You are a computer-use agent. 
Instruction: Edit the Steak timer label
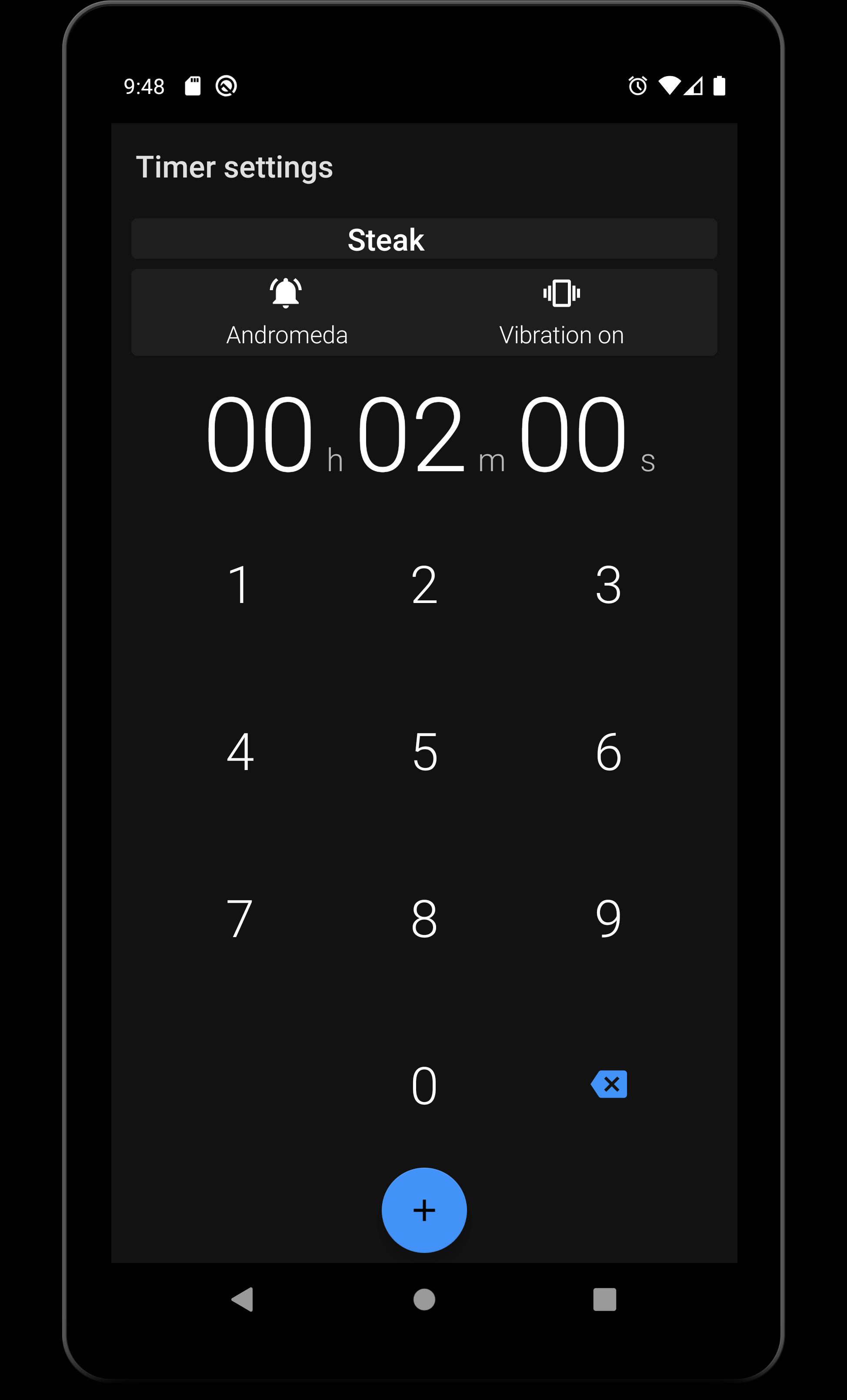tap(423, 239)
